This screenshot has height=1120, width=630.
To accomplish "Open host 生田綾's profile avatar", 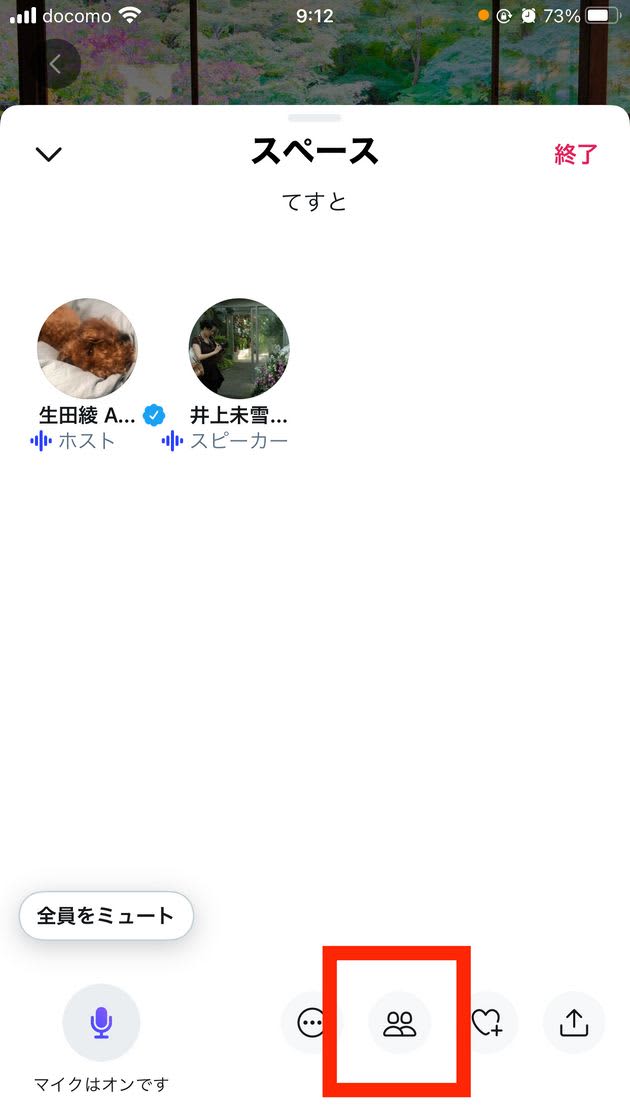I will coord(87,347).
